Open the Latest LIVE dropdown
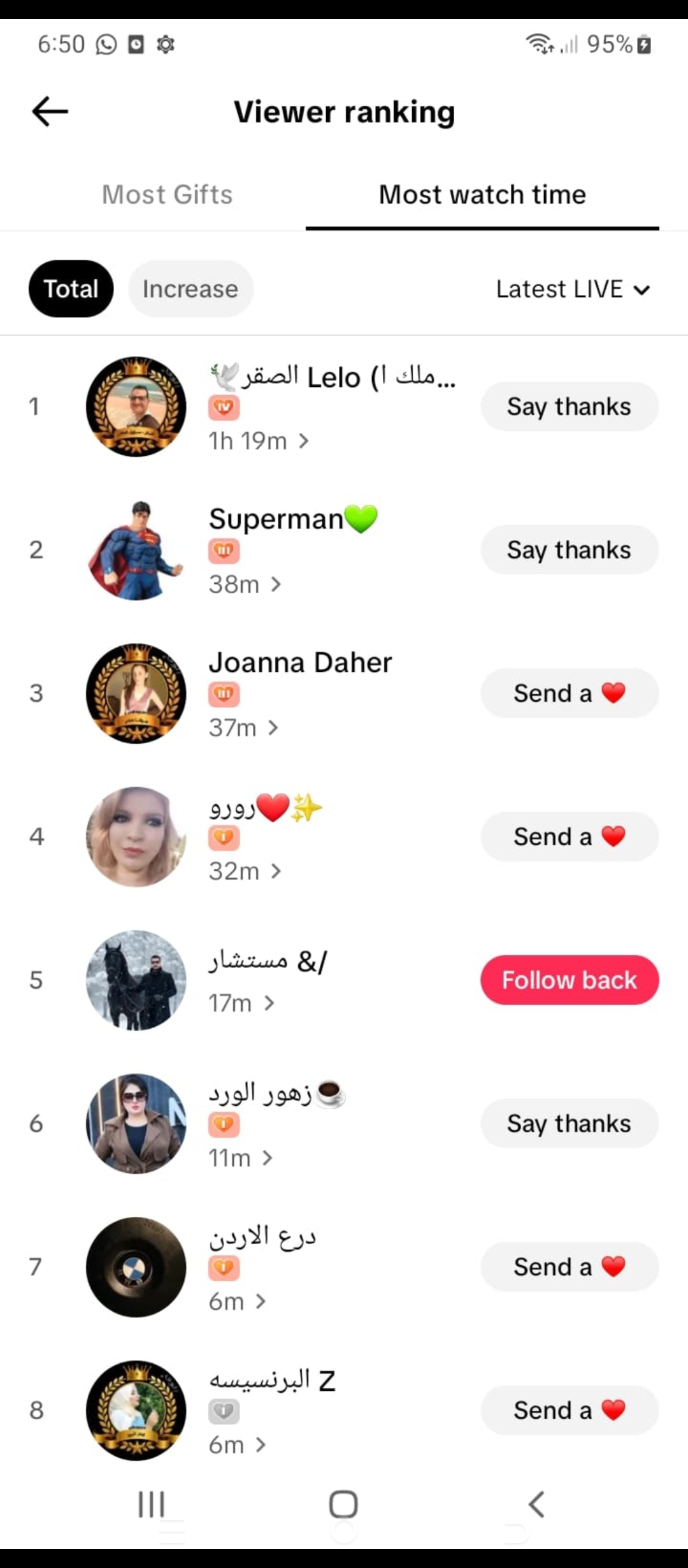Image resolution: width=688 pixels, height=1568 pixels. point(572,289)
